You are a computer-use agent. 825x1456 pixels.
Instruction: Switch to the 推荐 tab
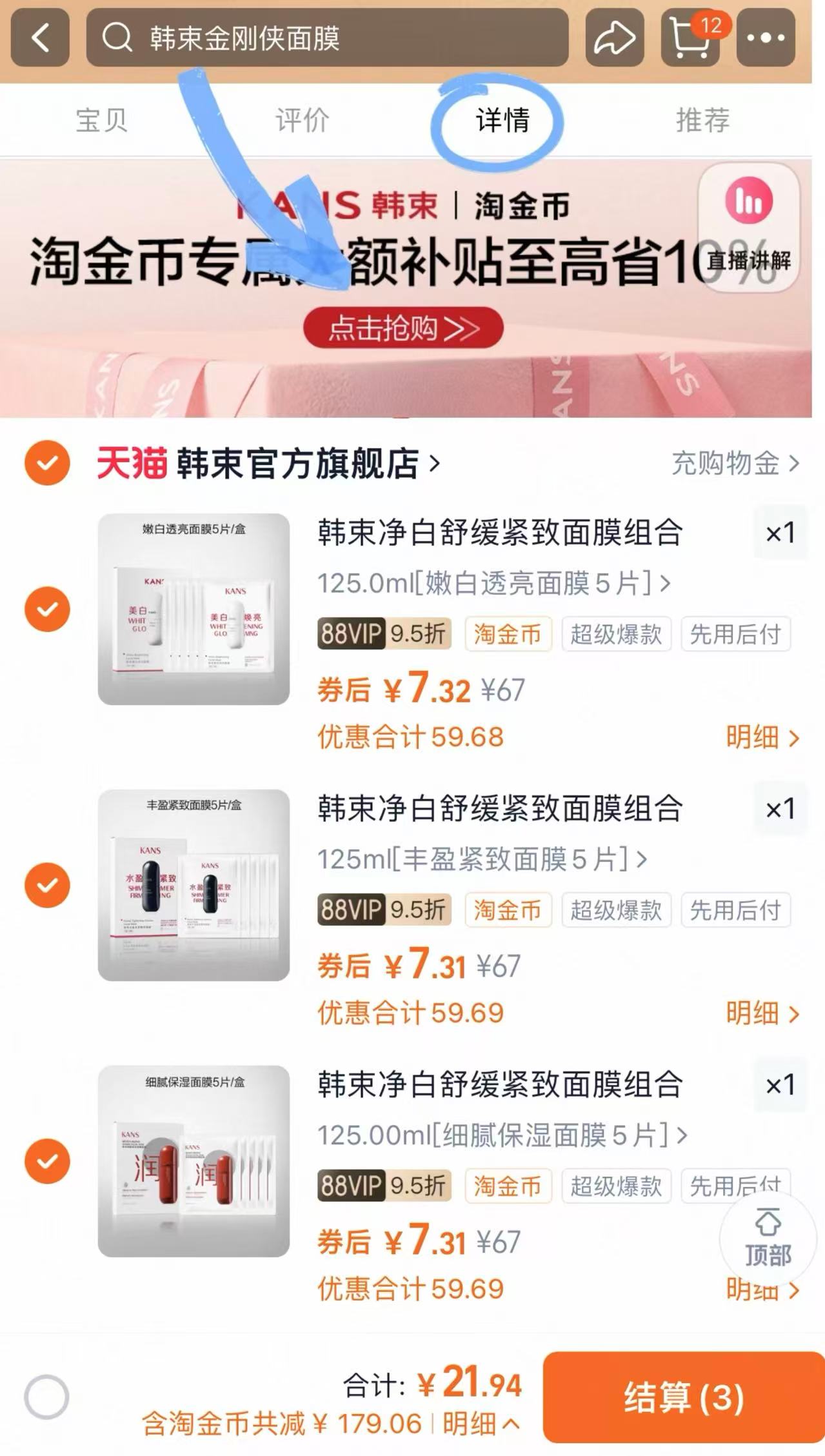[702, 118]
